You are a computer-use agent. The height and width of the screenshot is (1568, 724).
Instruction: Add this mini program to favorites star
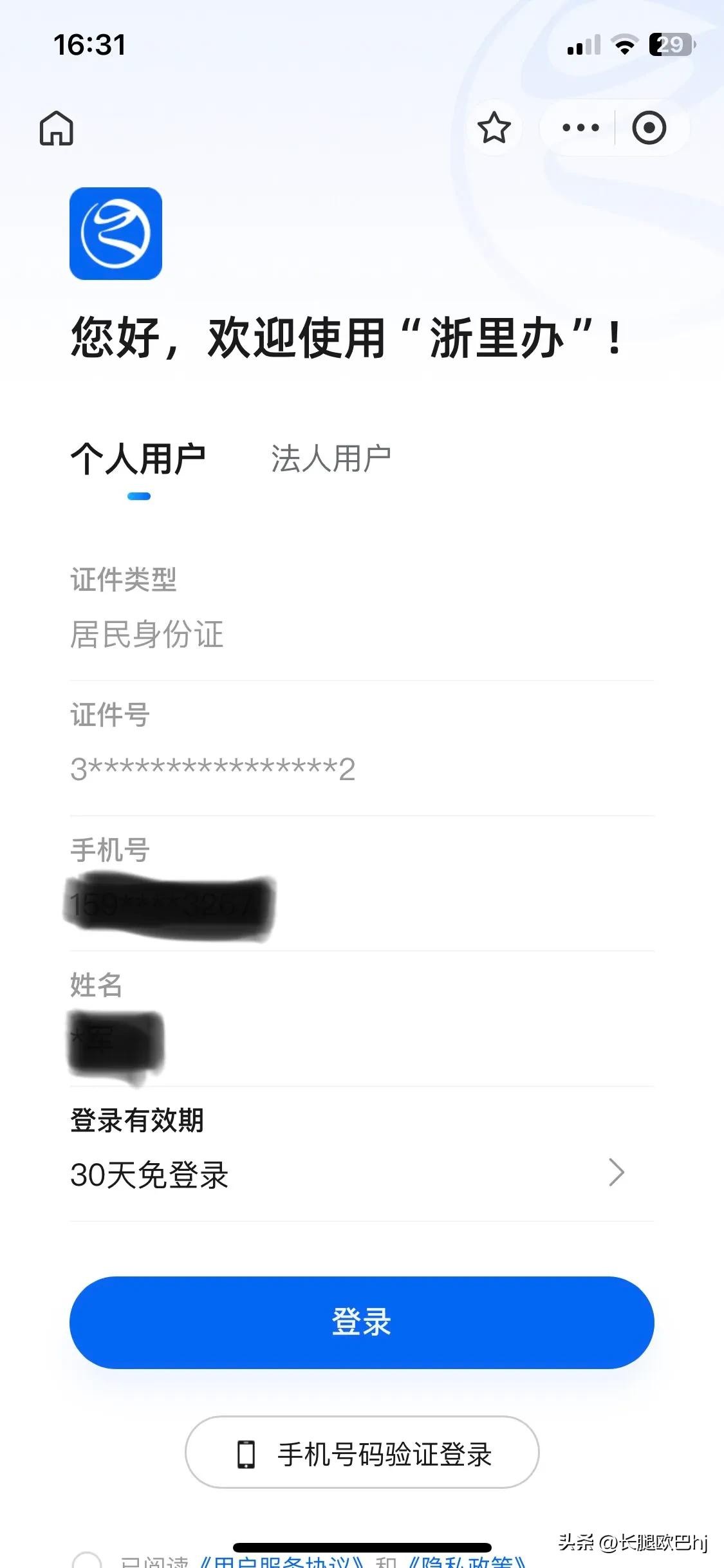coord(494,127)
